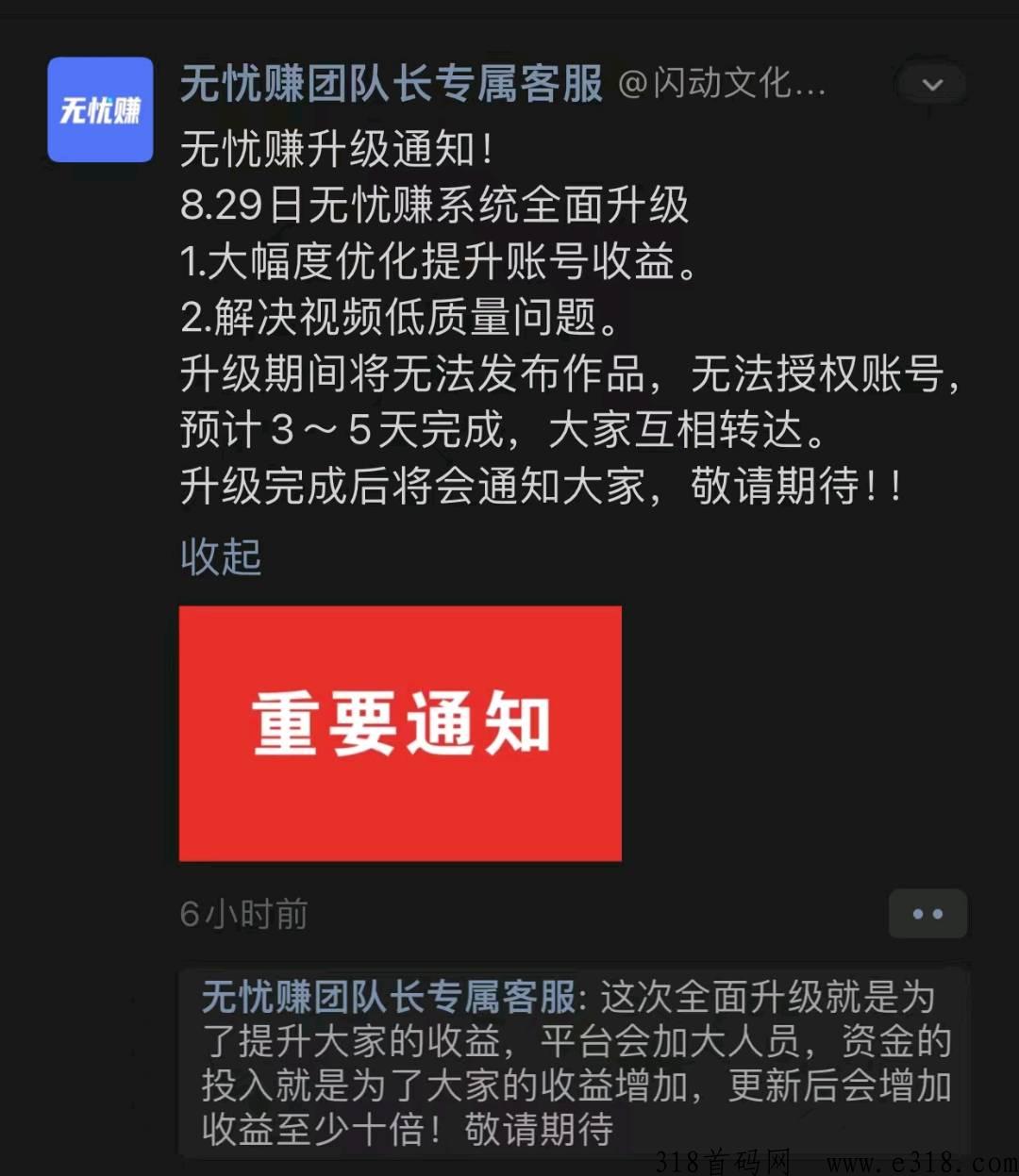The width and height of the screenshot is (1019, 1176).
Task: Open the two-dot like/comment button
Action: coord(927,913)
